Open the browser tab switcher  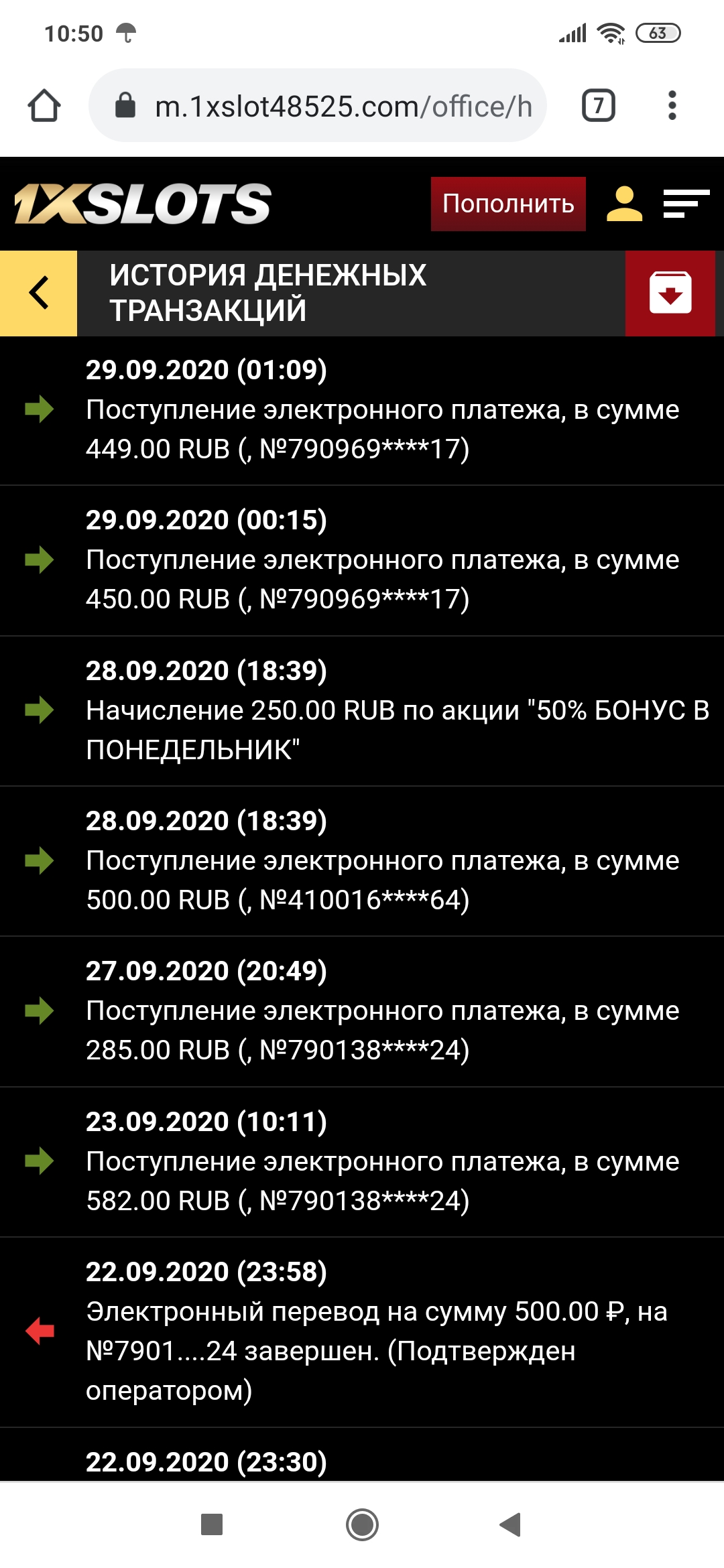click(598, 106)
